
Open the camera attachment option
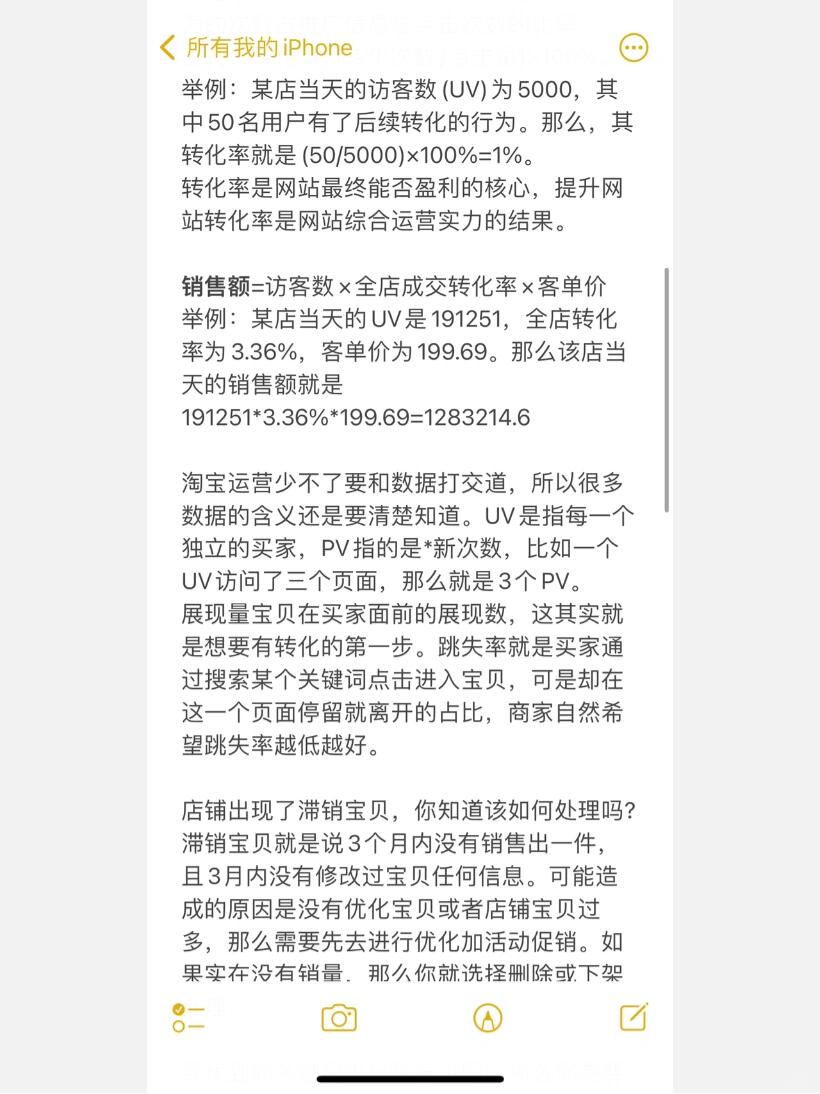coord(339,1018)
